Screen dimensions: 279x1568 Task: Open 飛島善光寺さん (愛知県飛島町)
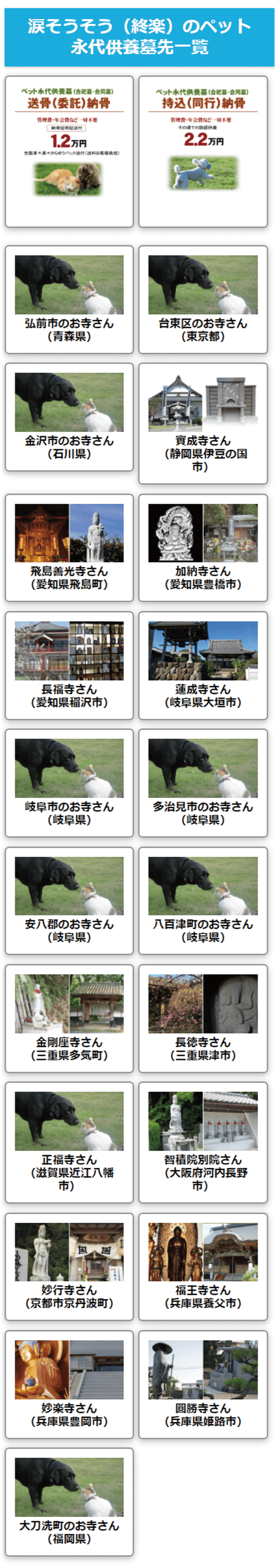pyautogui.click(x=69, y=547)
